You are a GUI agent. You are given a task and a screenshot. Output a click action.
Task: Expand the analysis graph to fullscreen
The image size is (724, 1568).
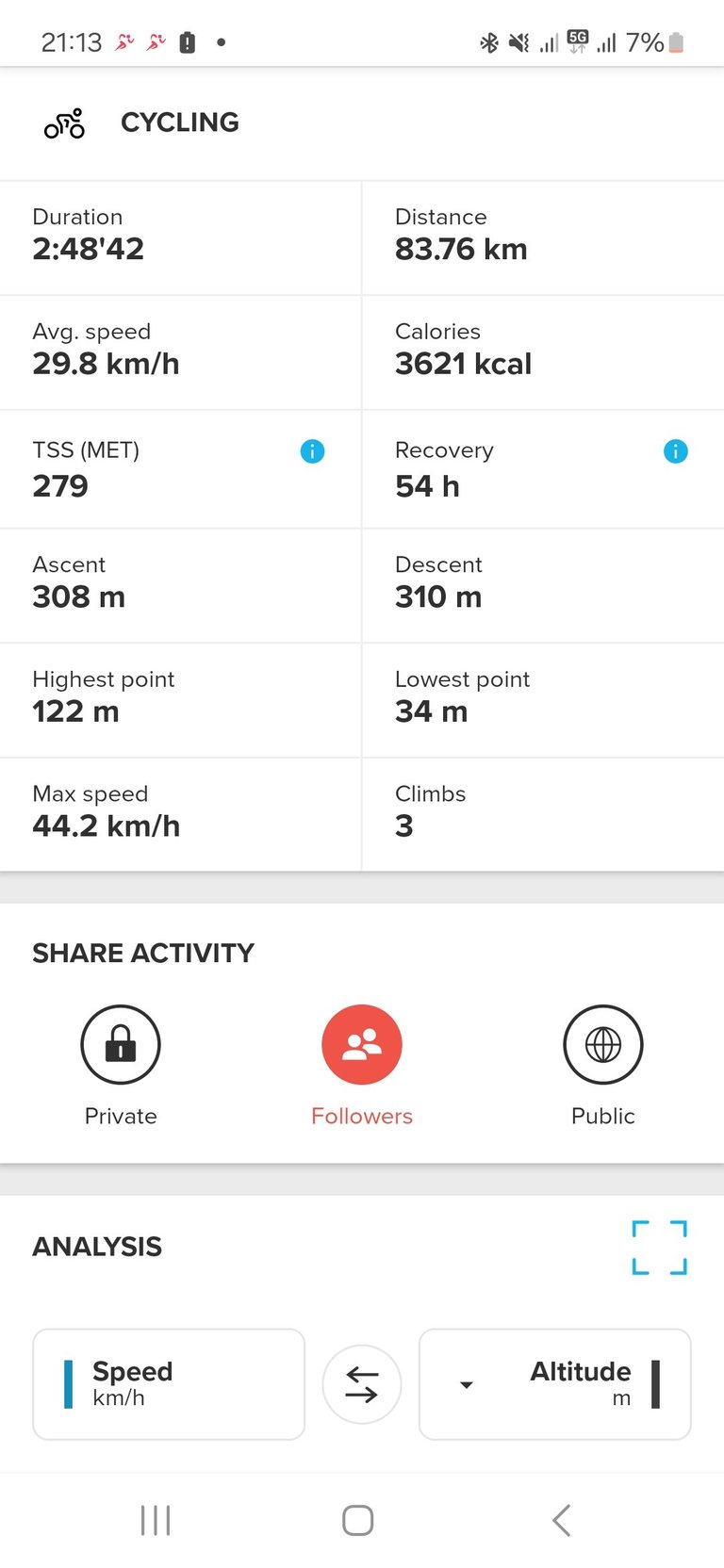click(659, 1248)
